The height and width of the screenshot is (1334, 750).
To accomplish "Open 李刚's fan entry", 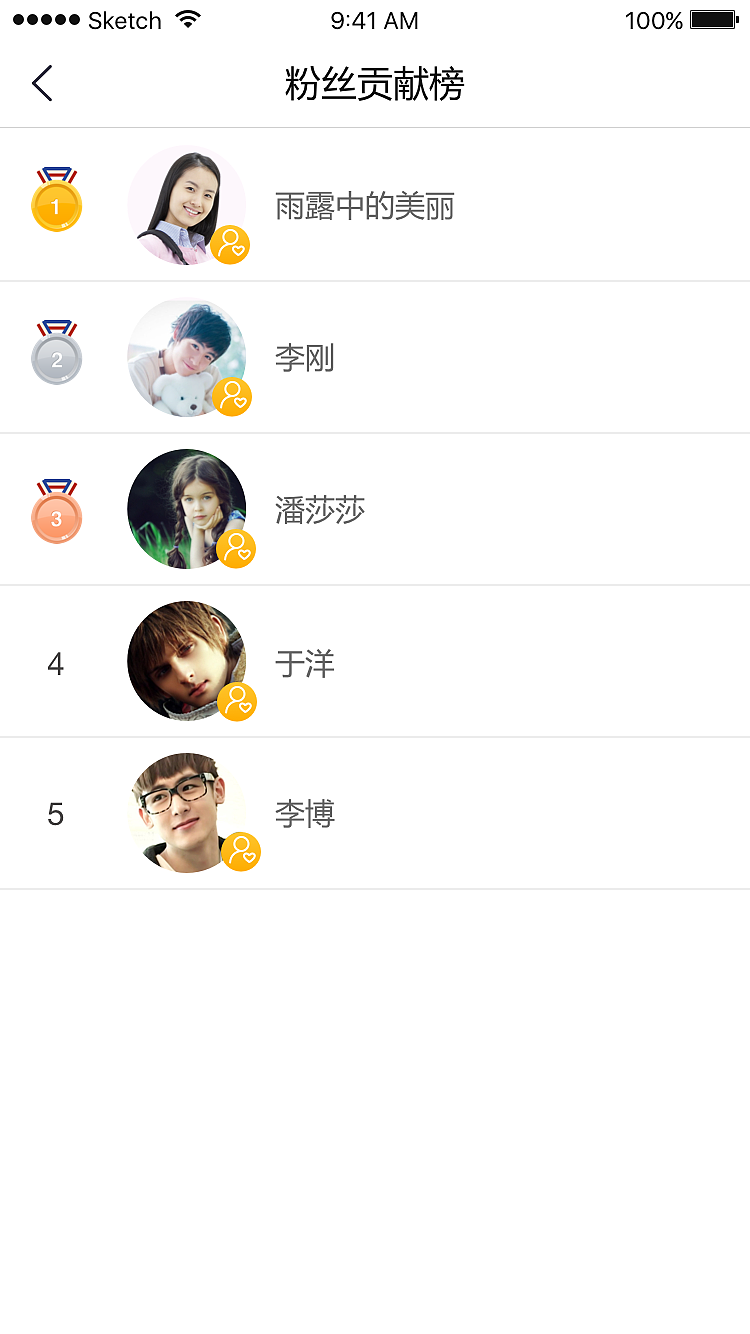I will click(x=304, y=358).
